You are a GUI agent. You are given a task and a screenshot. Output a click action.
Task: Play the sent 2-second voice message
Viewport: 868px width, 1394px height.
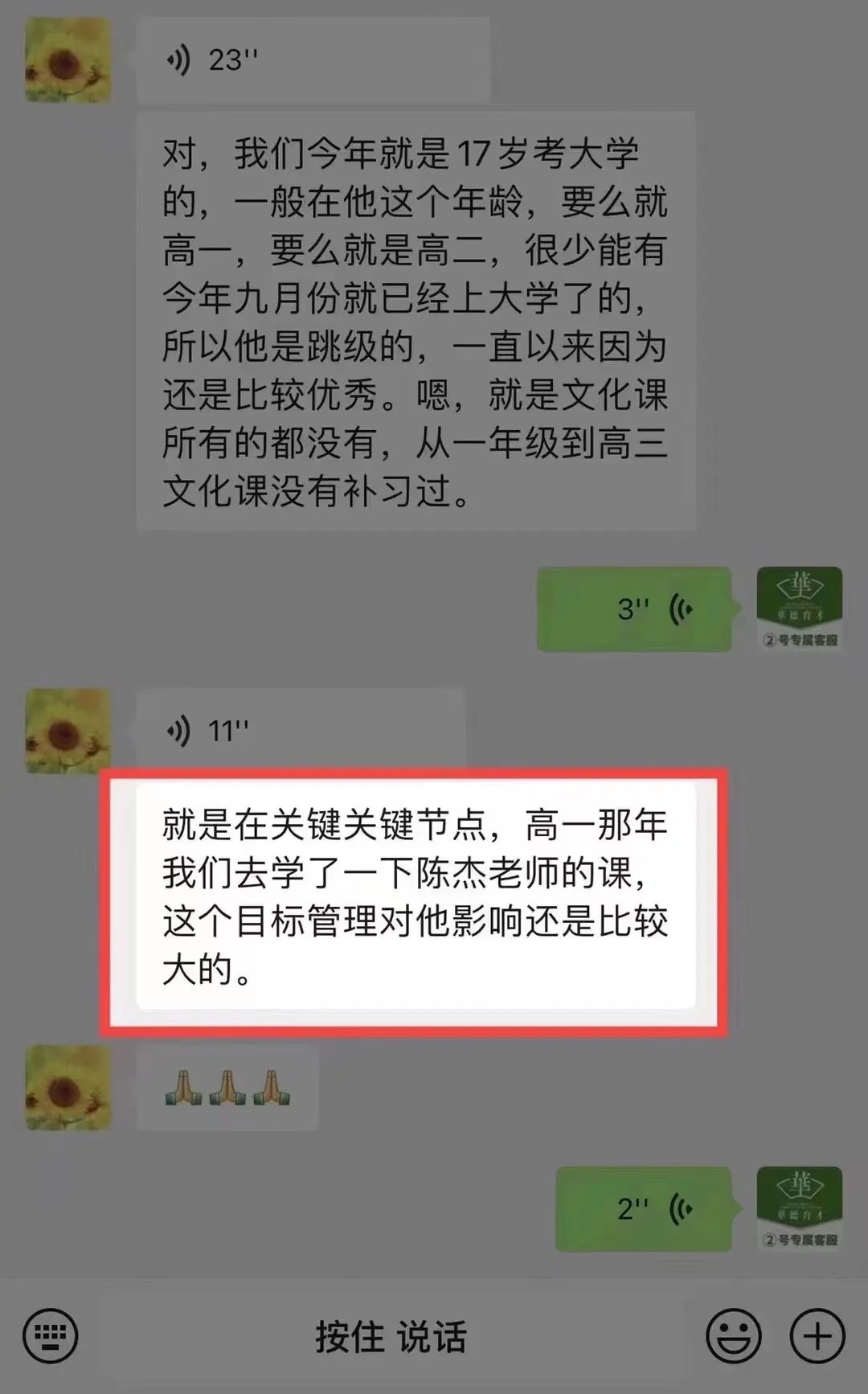click(644, 1208)
